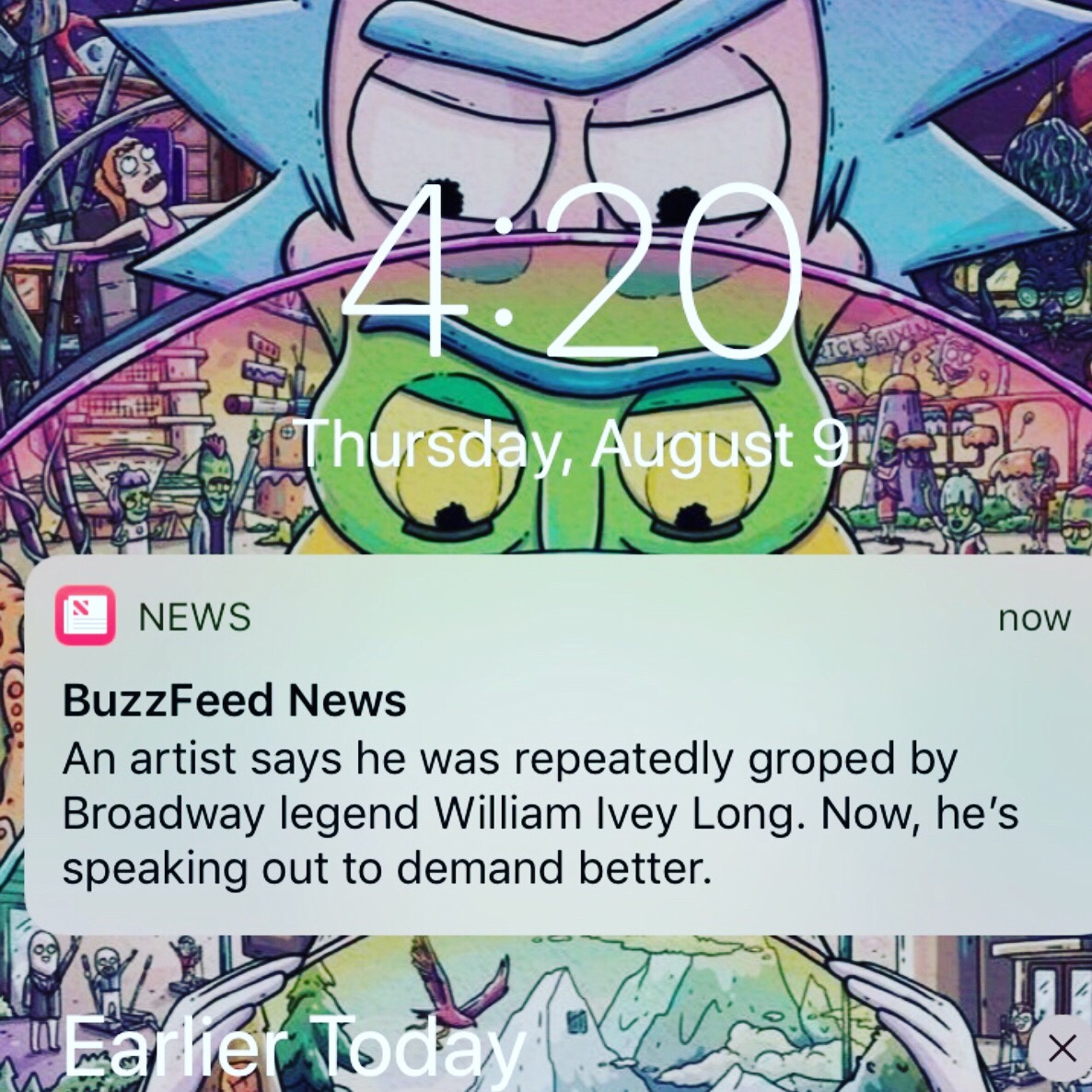Clear the Earlier Today notifications

1061,1048
